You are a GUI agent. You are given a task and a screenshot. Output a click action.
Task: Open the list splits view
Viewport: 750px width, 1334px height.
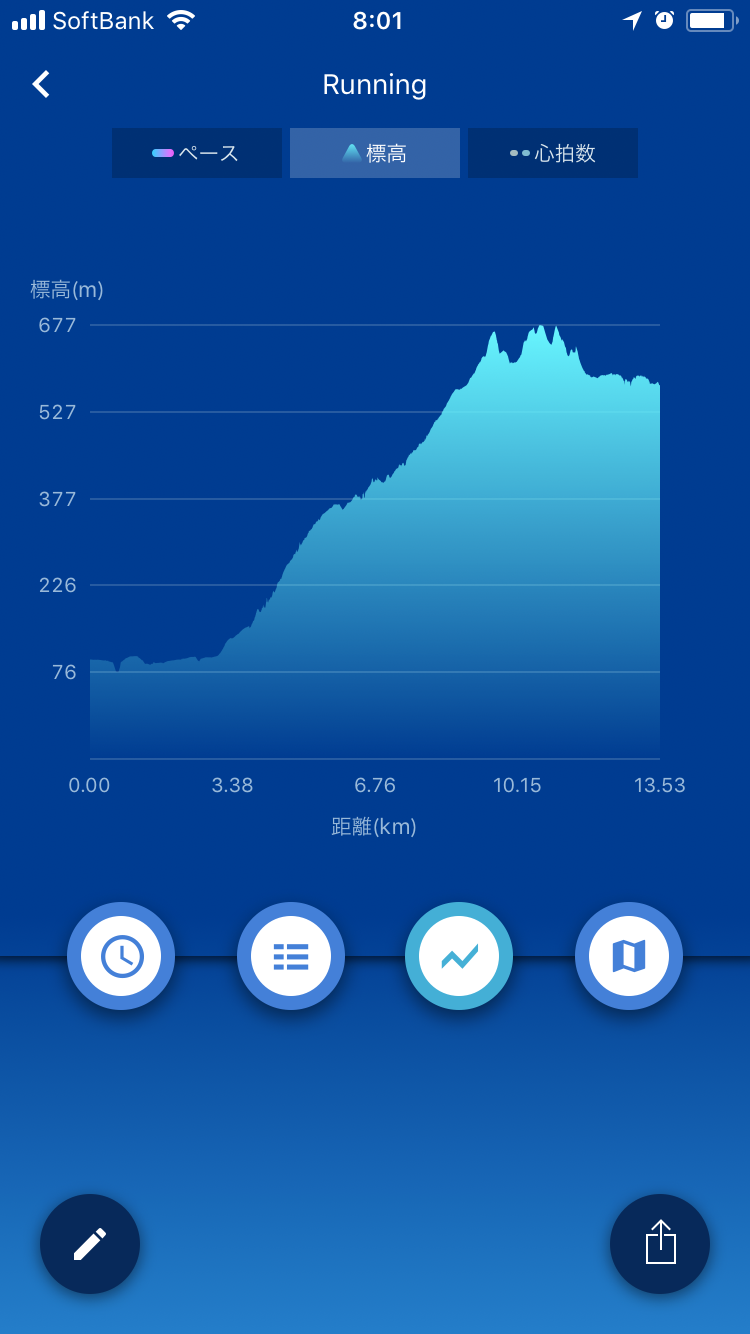click(x=291, y=956)
